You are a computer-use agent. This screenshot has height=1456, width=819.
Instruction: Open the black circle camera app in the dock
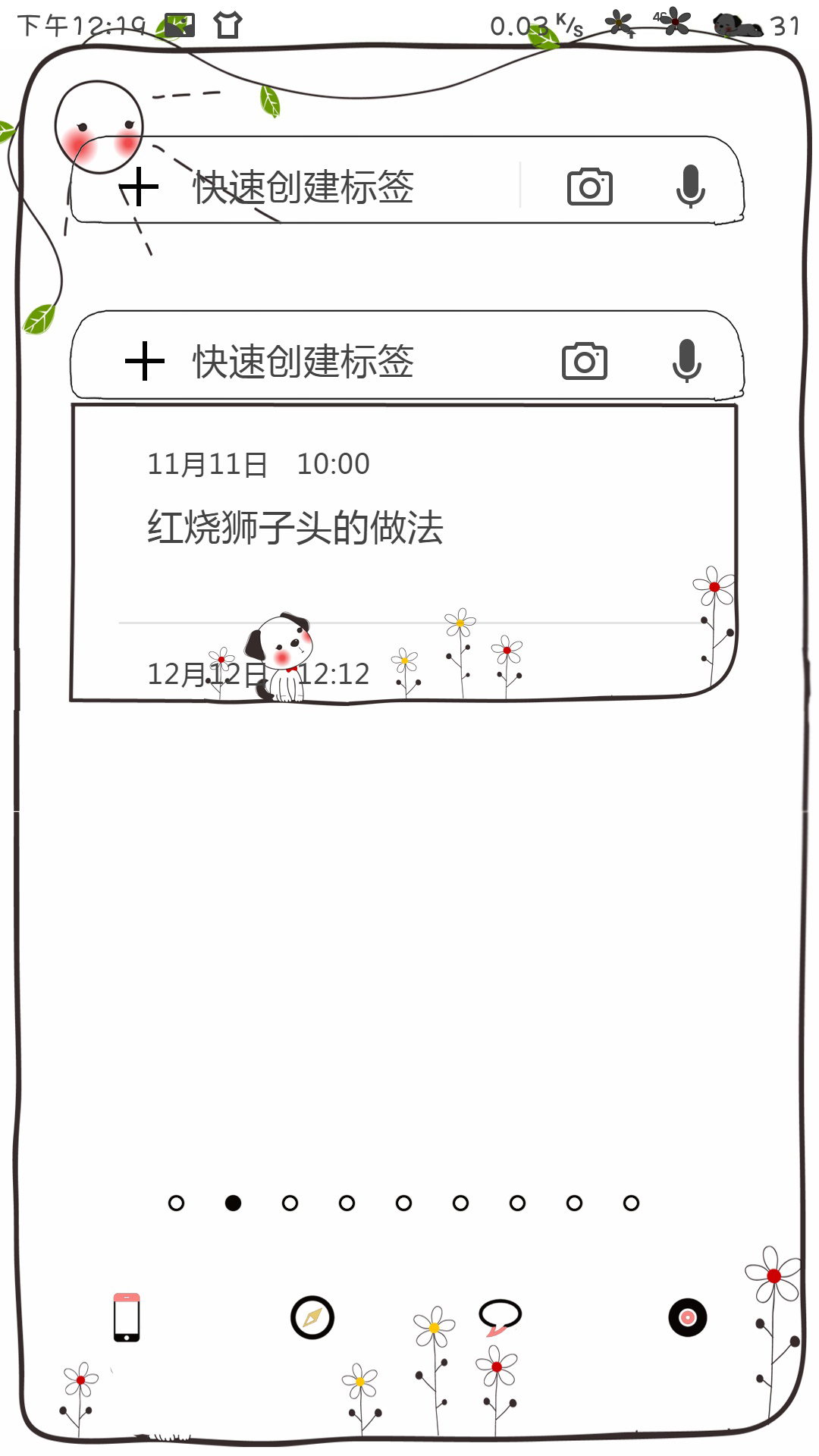click(687, 1317)
